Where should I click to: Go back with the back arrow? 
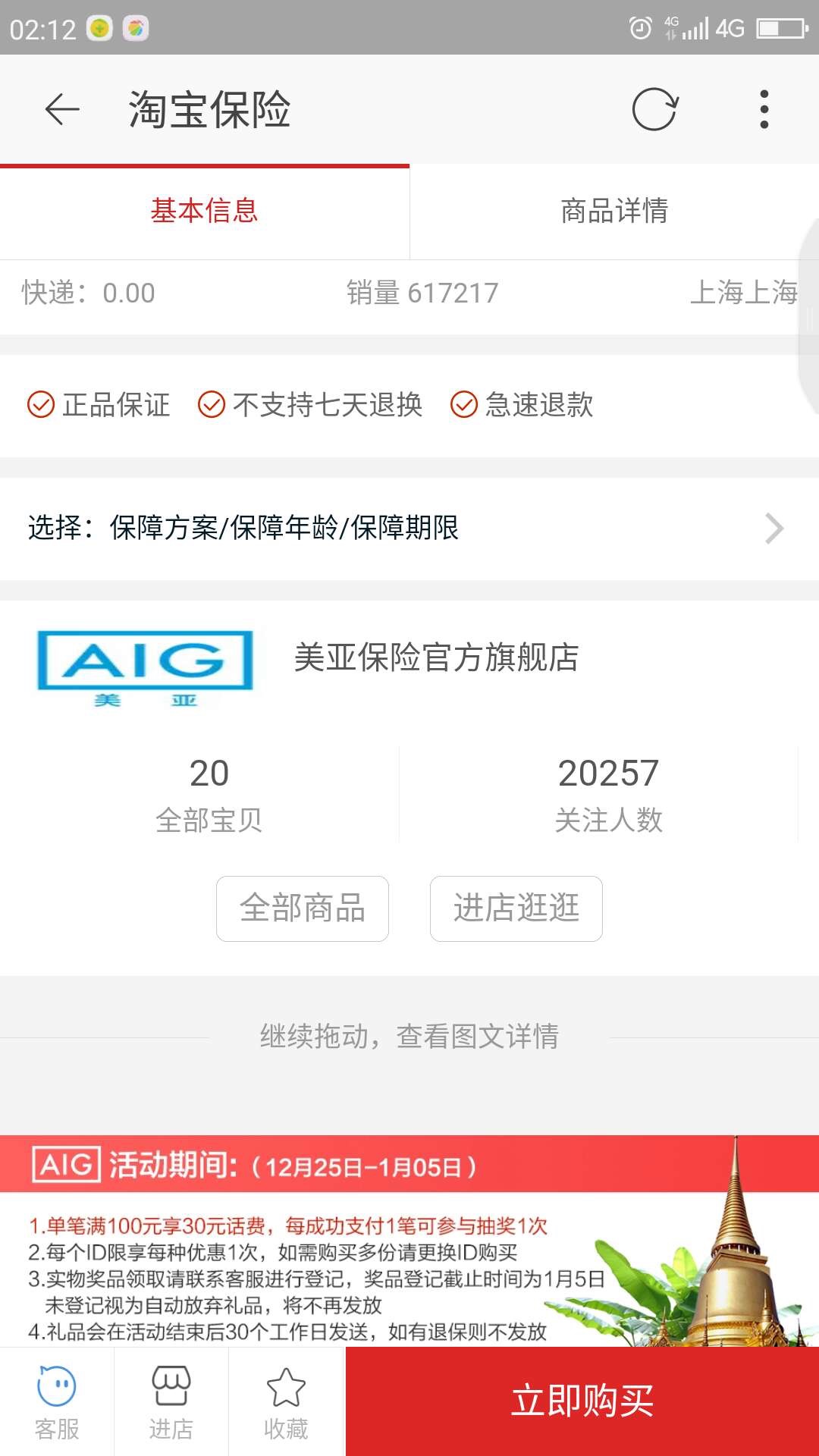click(62, 110)
